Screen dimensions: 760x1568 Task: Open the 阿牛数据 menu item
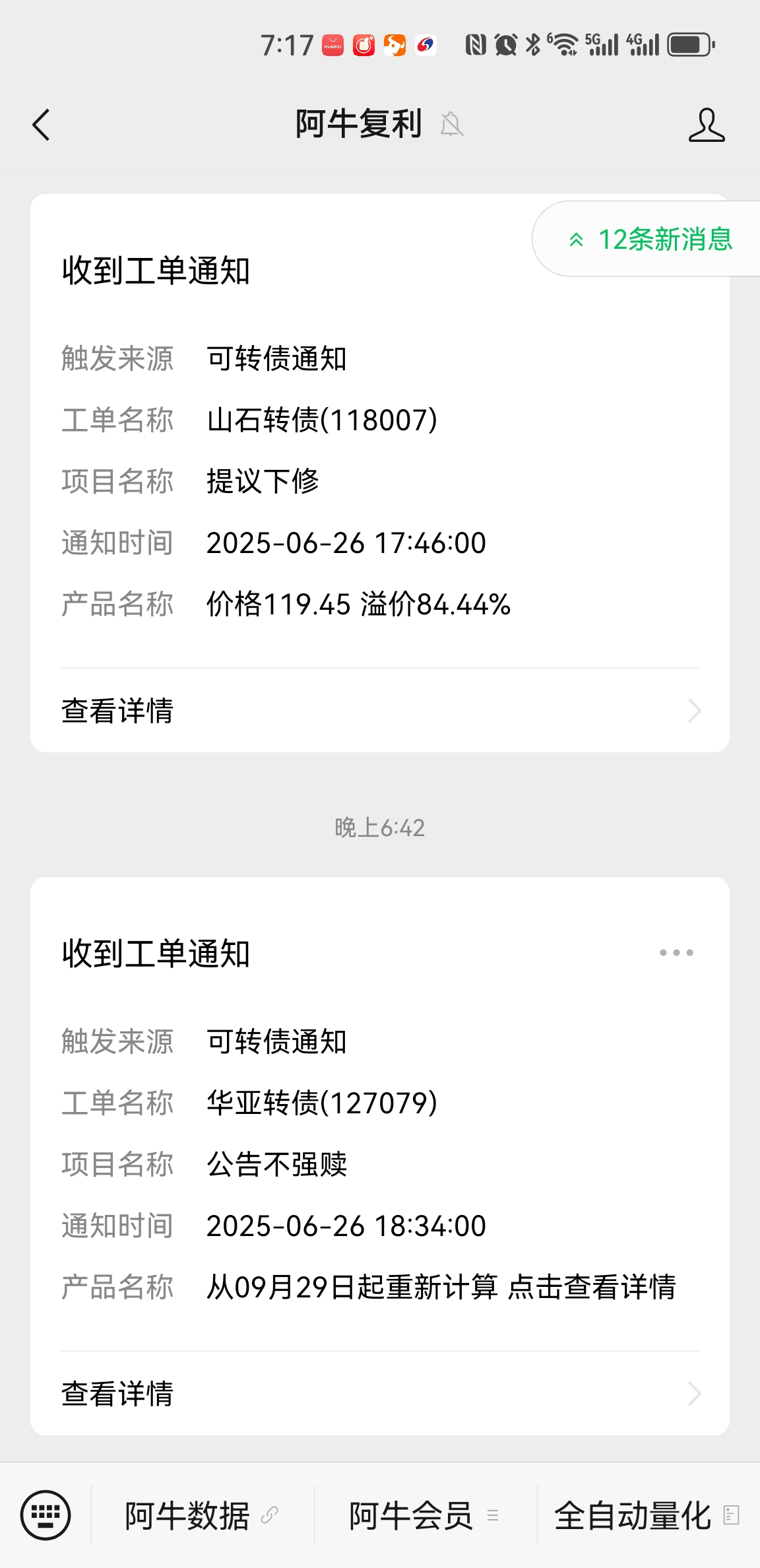click(201, 1515)
